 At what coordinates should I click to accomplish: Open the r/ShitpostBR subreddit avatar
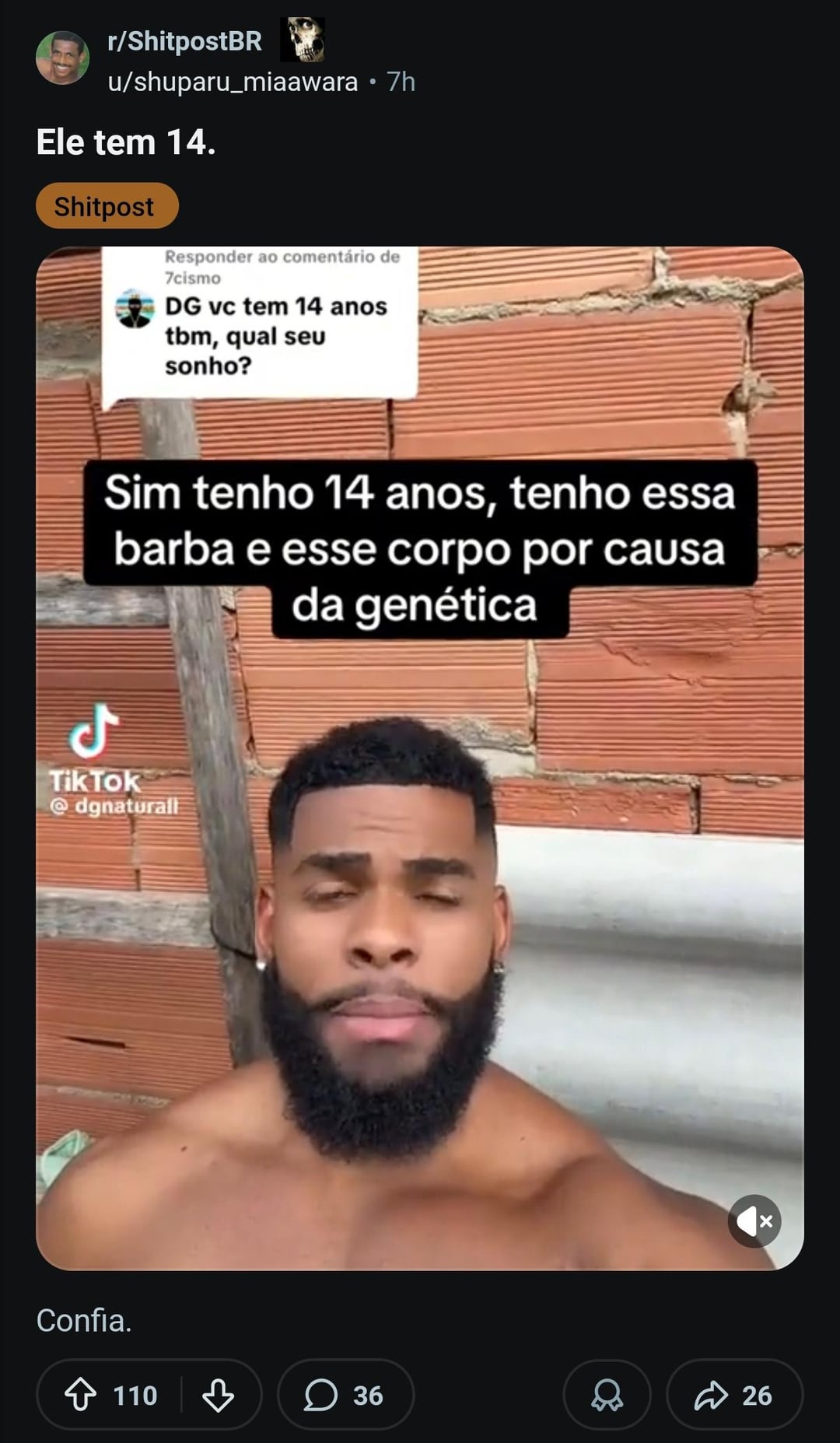pos(62,58)
